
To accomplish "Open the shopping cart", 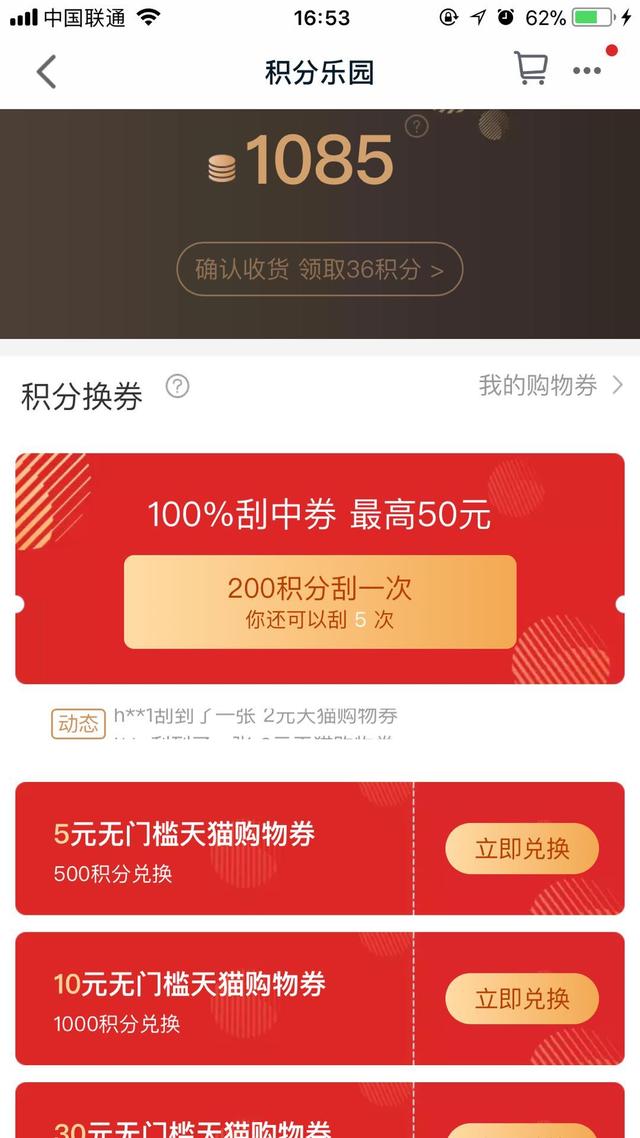I will [530, 70].
